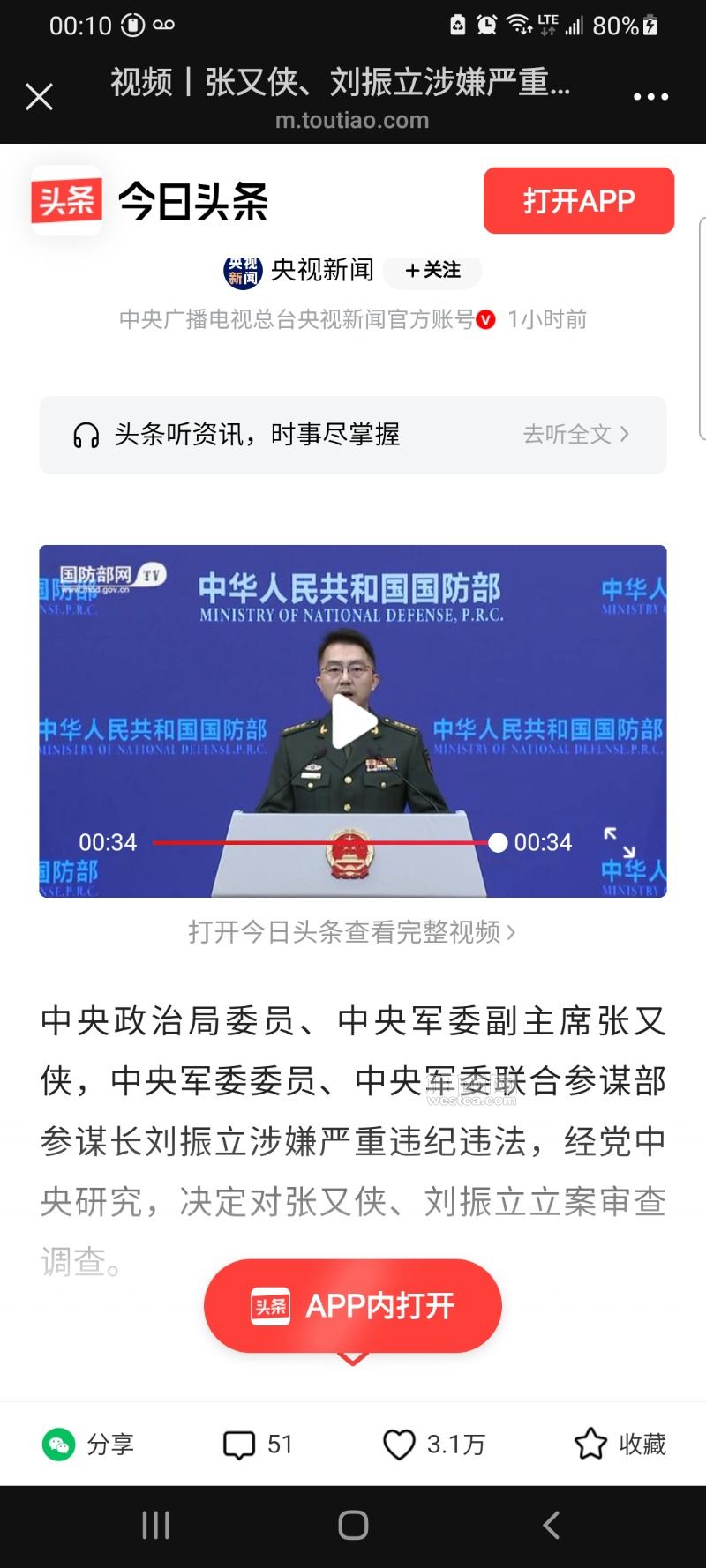Tap the video progress slider knob
The width and height of the screenshot is (706, 1568).
[498, 843]
